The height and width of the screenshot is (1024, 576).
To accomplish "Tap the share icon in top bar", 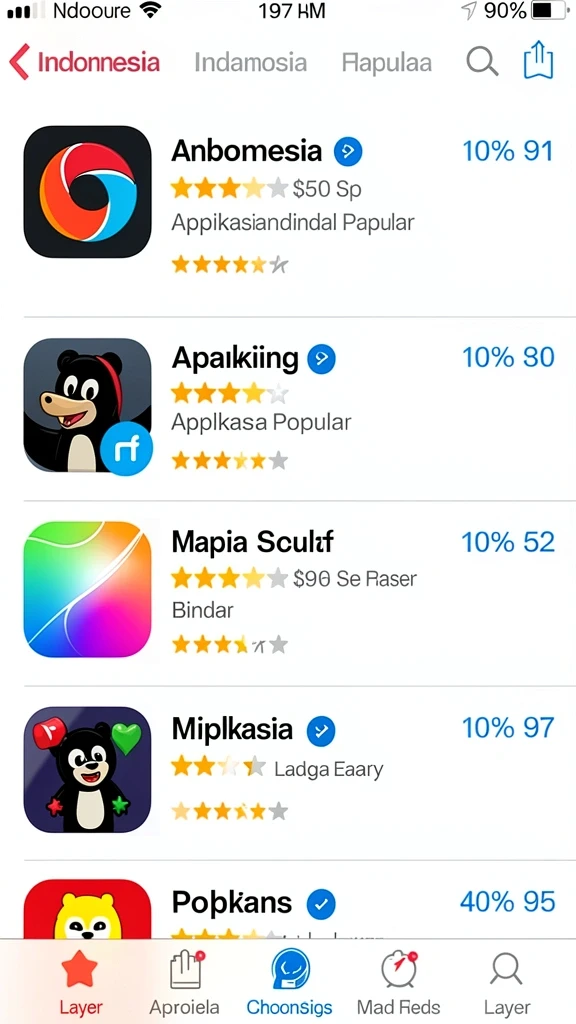I will 539,61.
